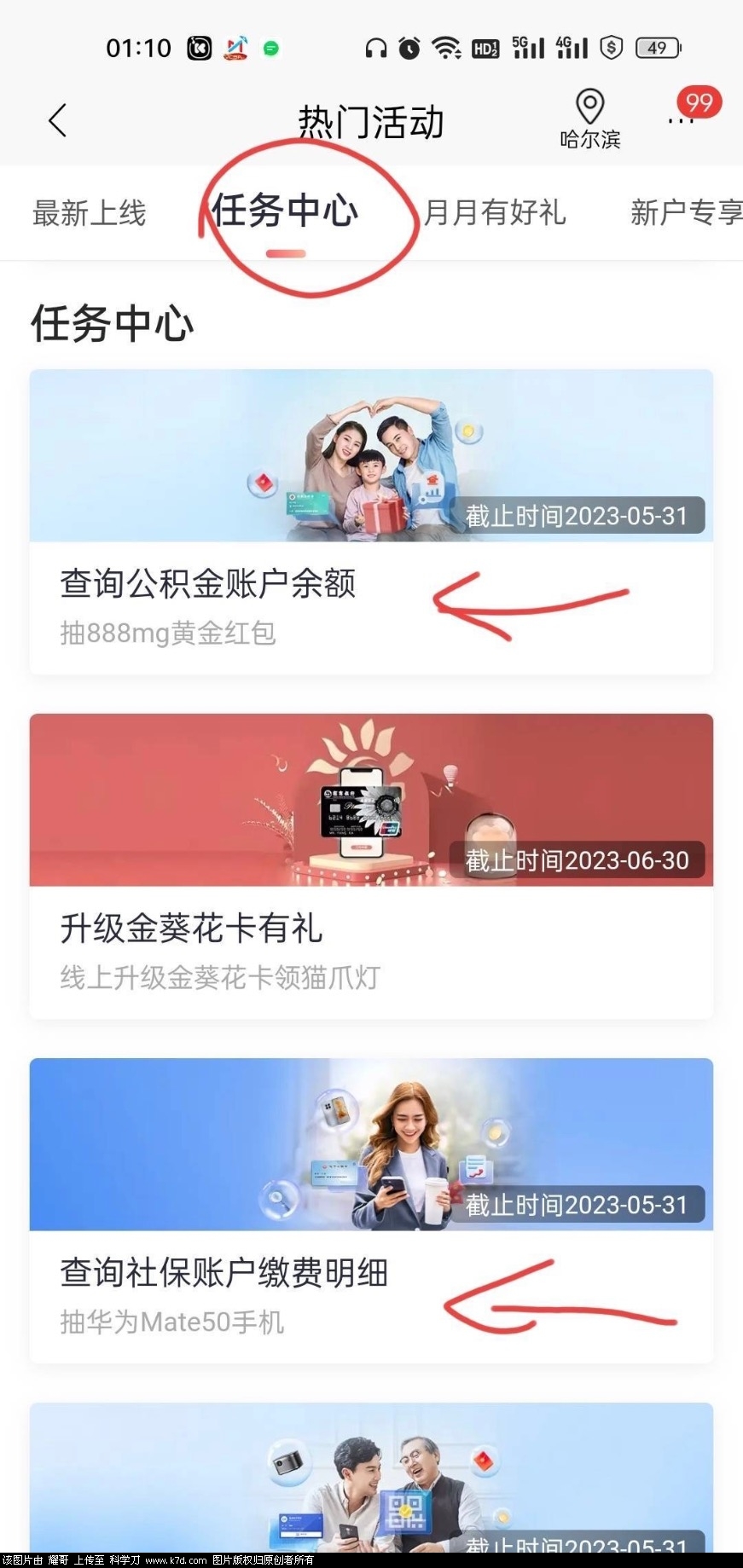Screen dimensions: 743x1568
Task: Change the location from 哈尔滨
Action: pyautogui.click(x=589, y=120)
